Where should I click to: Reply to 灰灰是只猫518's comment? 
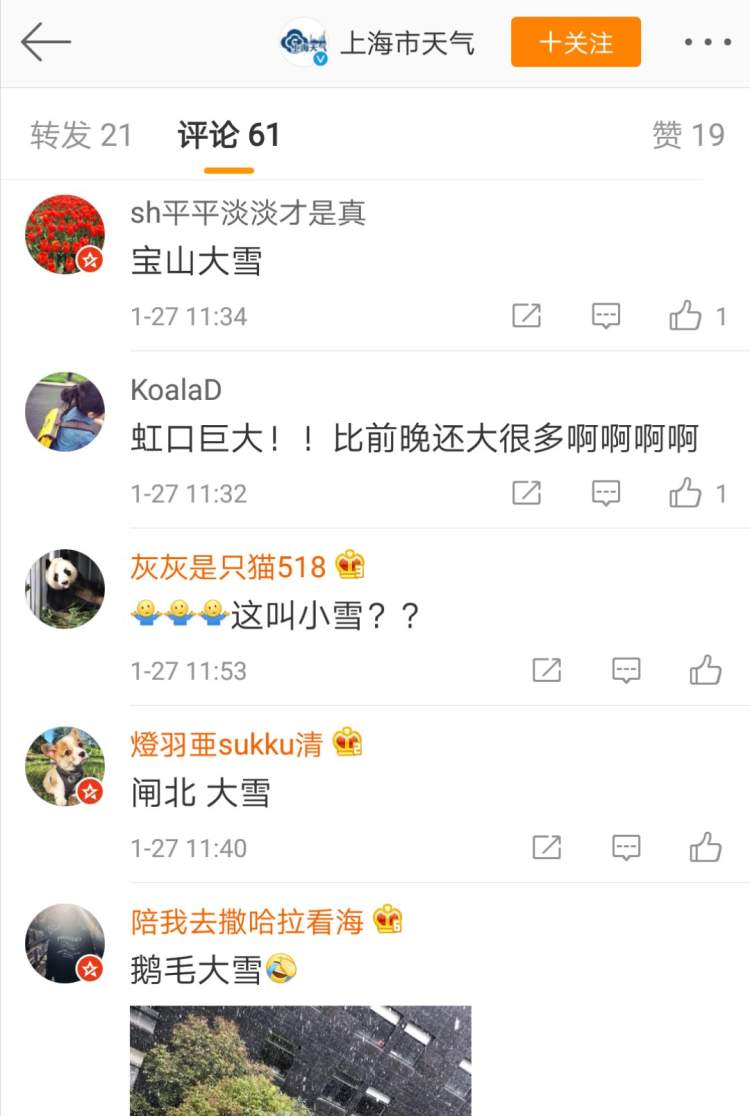(626, 670)
